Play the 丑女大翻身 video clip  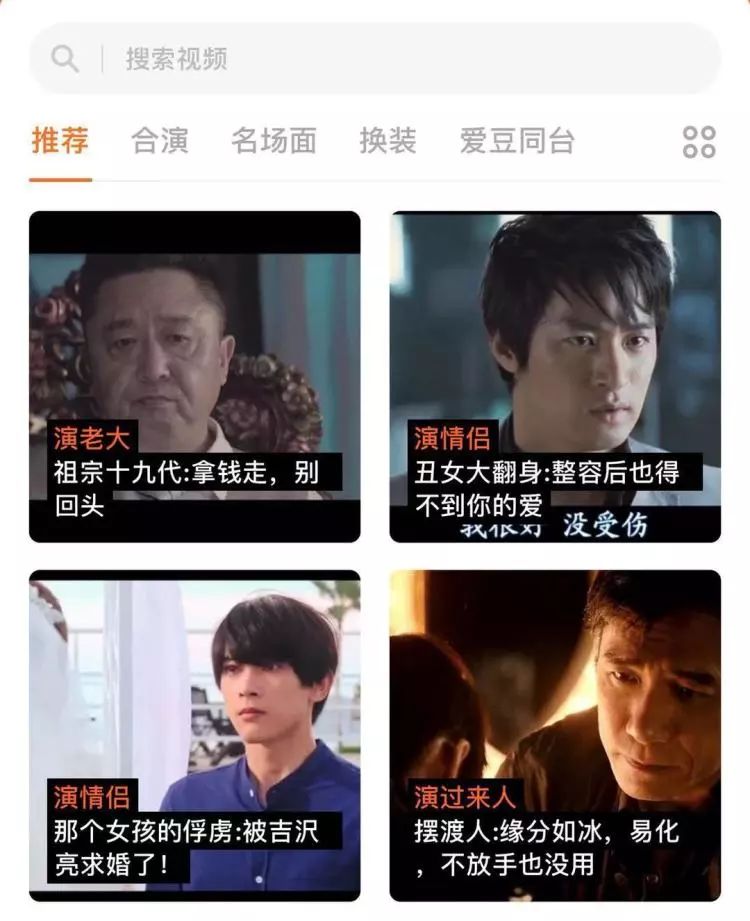click(x=555, y=376)
